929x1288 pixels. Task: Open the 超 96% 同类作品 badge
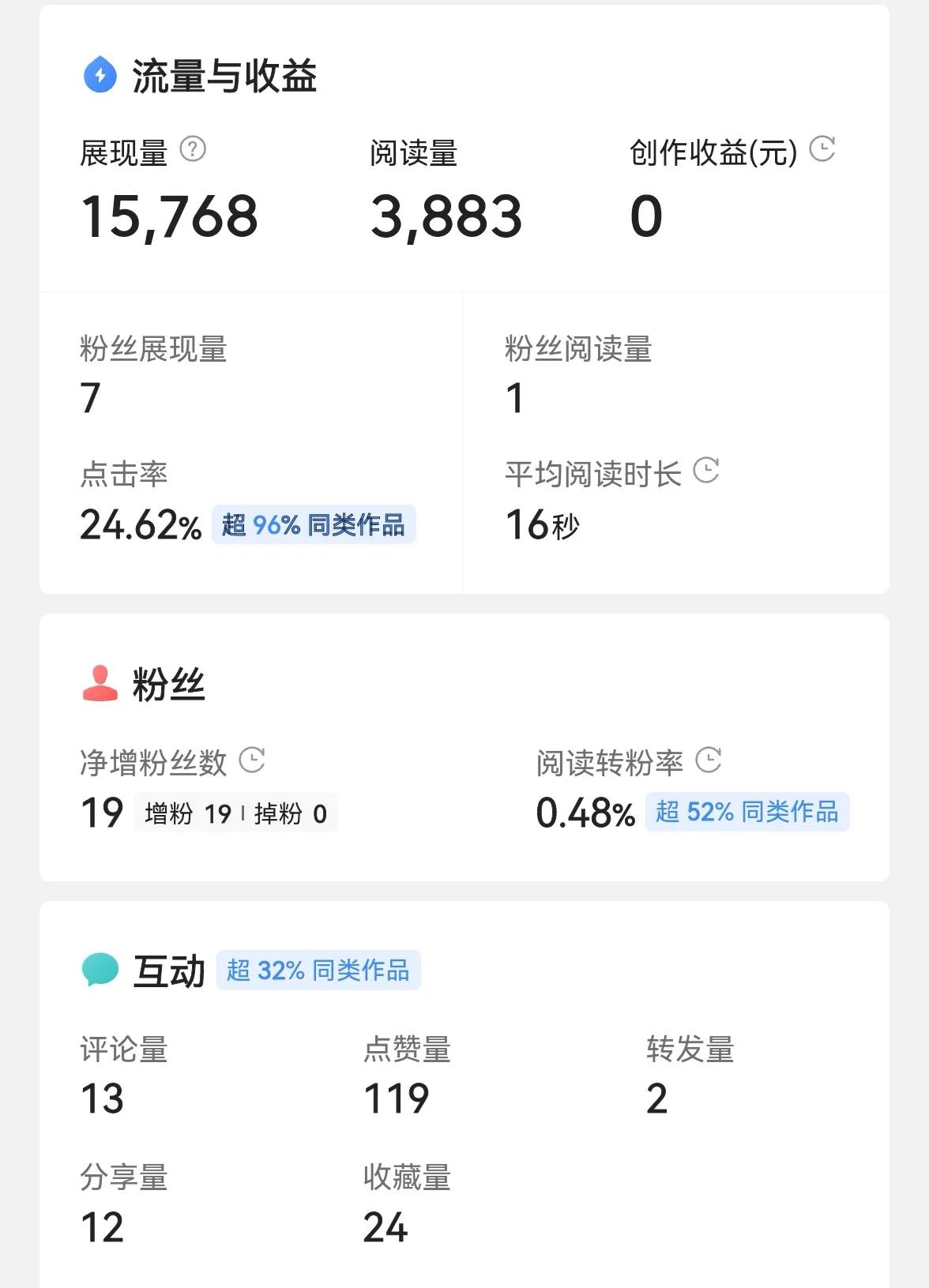point(314,525)
